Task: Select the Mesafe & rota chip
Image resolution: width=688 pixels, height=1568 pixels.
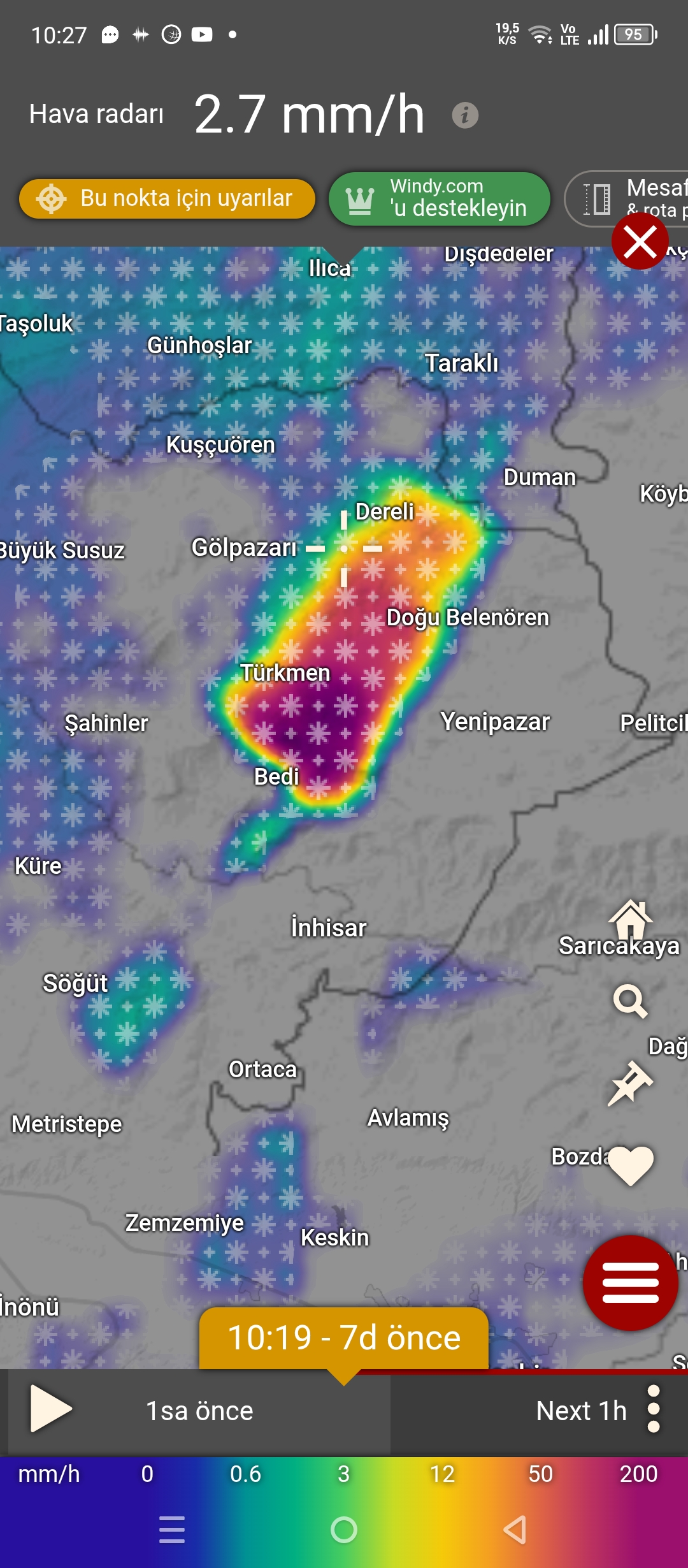Action: tap(627, 198)
